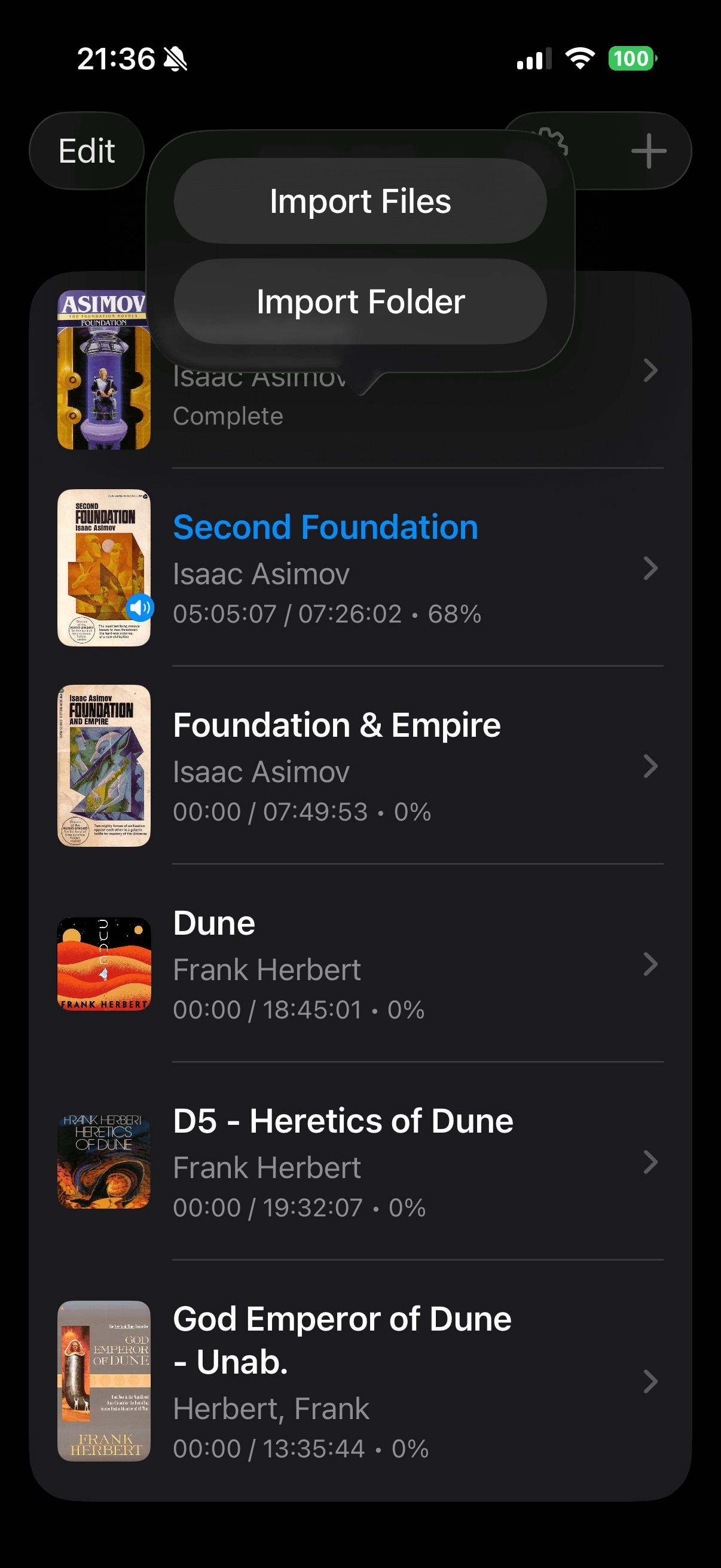
Task: Select Import Folder option
Action: [360, 301]
